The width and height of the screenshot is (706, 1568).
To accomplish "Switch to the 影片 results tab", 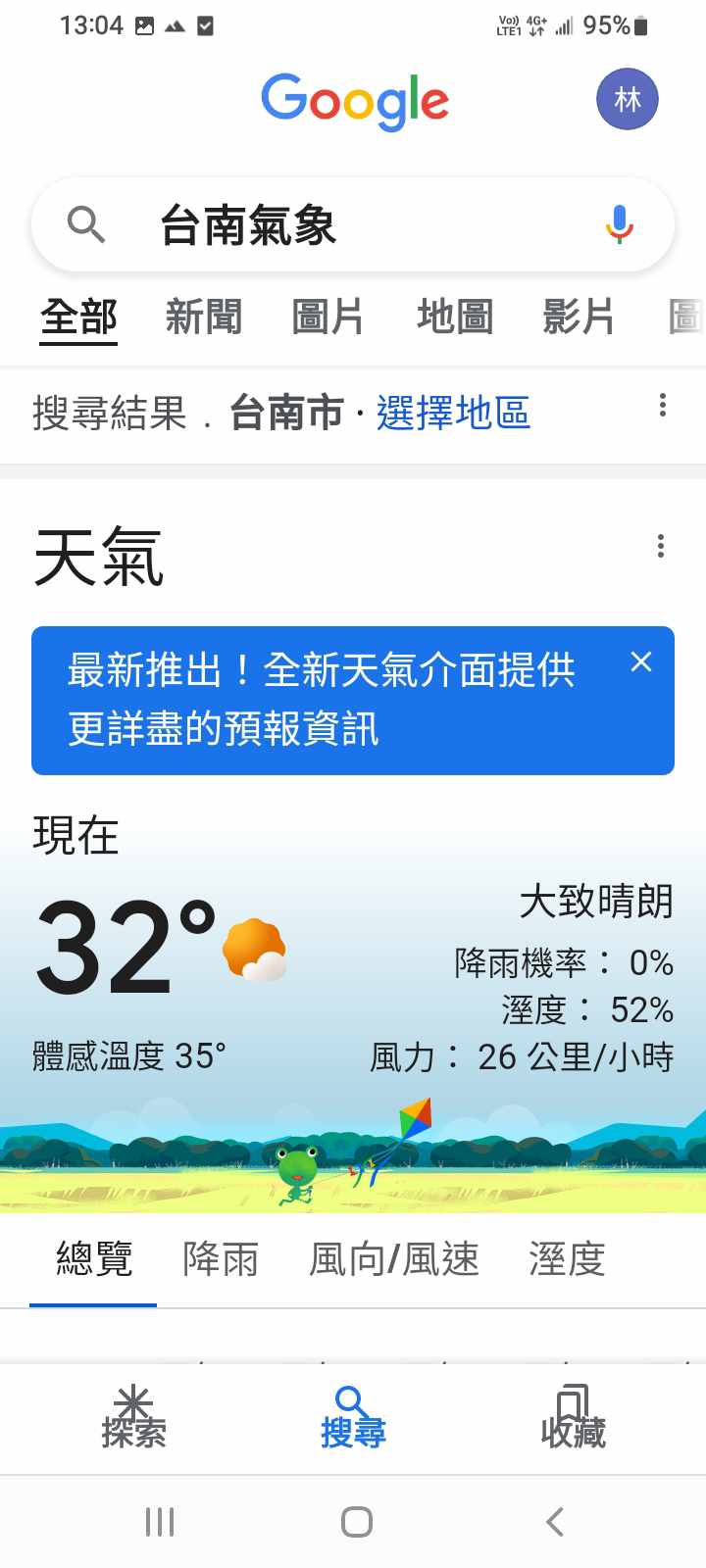I will point(579,318).
